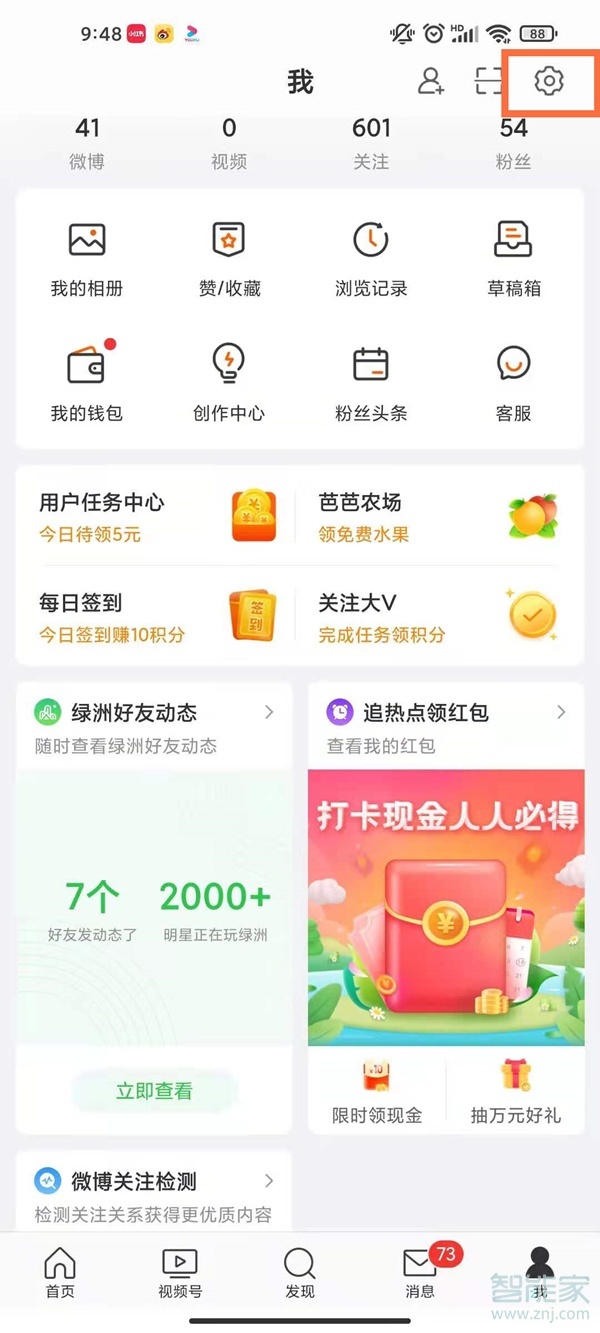
Task: Open the QR scan icon
Action: pos(489,81)
